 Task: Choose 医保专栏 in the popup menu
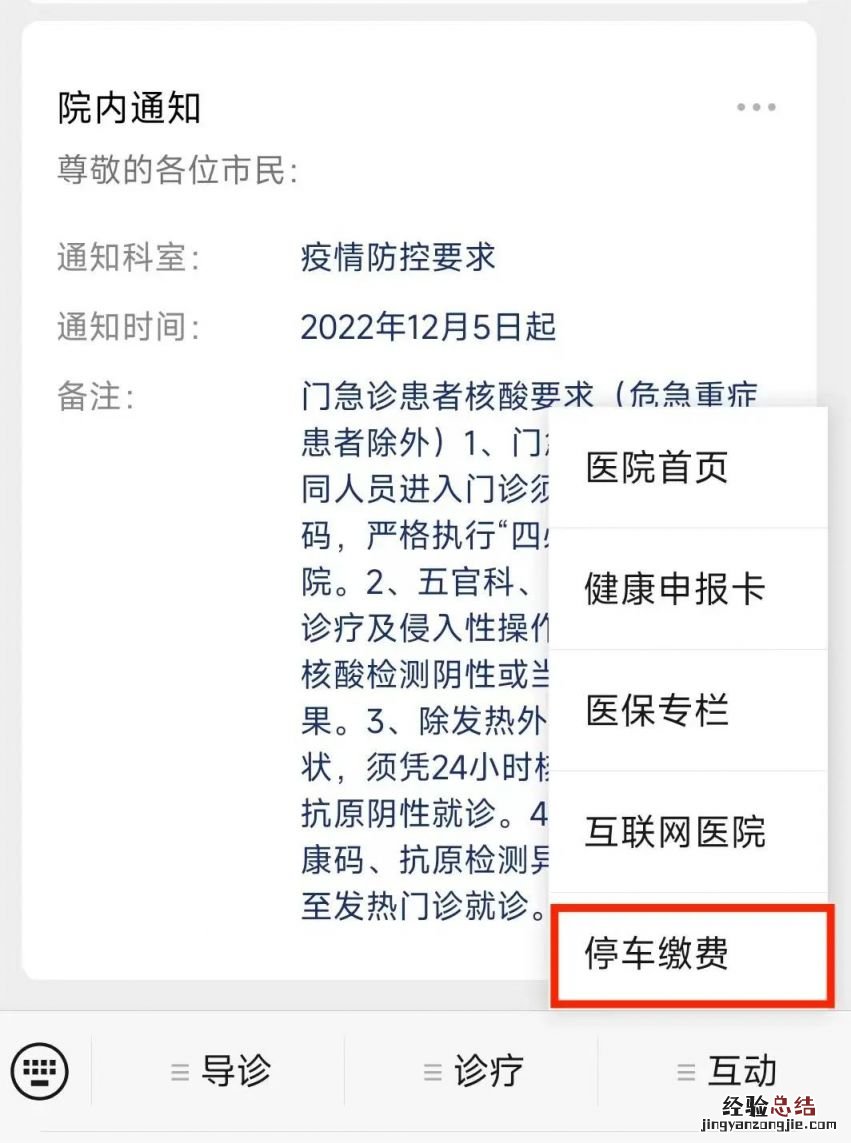688,710
